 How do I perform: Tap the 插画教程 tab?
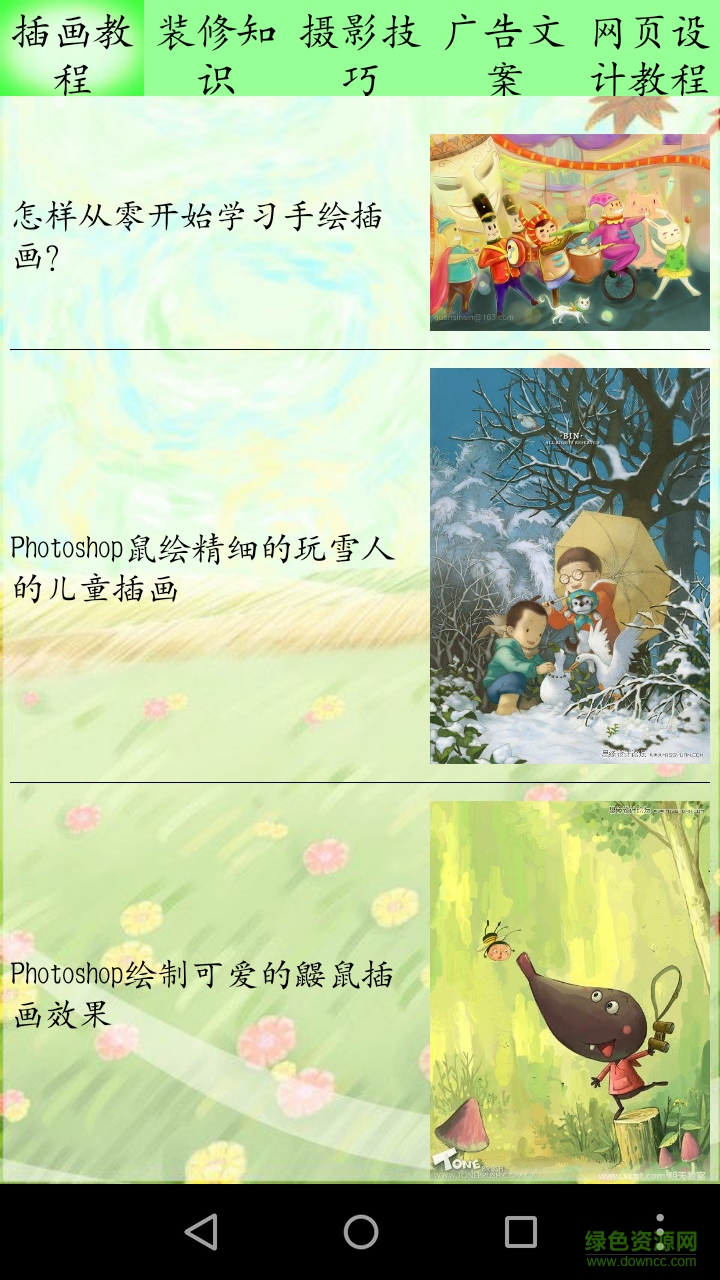pos(72,48)
